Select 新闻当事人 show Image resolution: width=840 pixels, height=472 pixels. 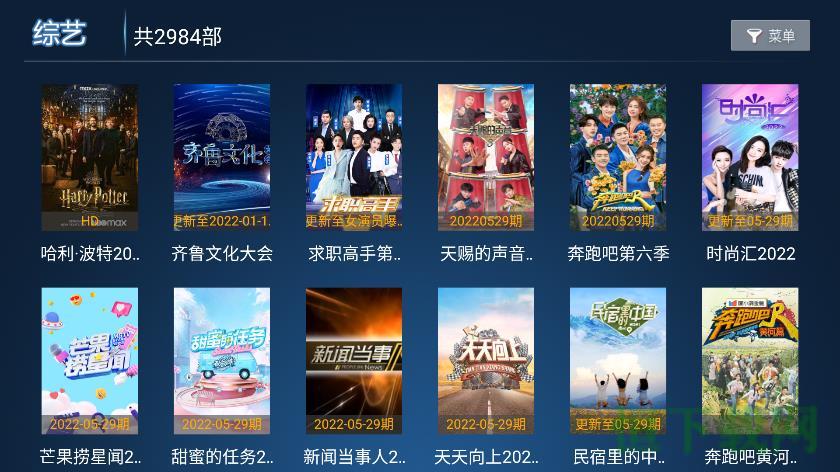(x=354, y=362)
